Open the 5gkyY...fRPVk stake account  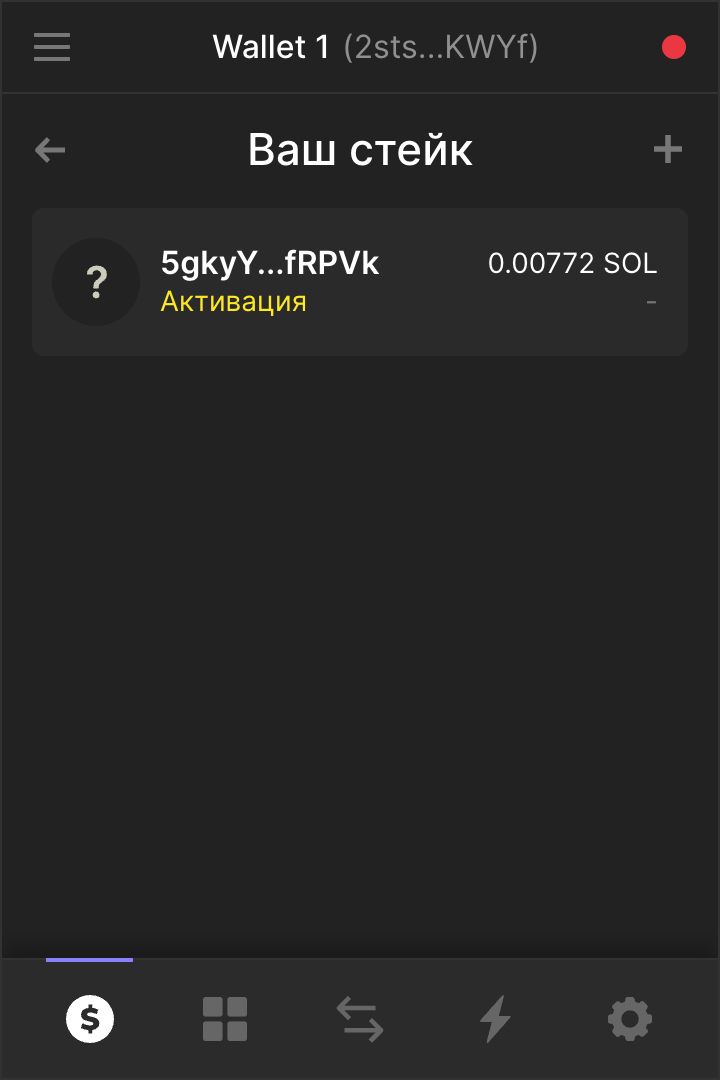coord(360,282)
